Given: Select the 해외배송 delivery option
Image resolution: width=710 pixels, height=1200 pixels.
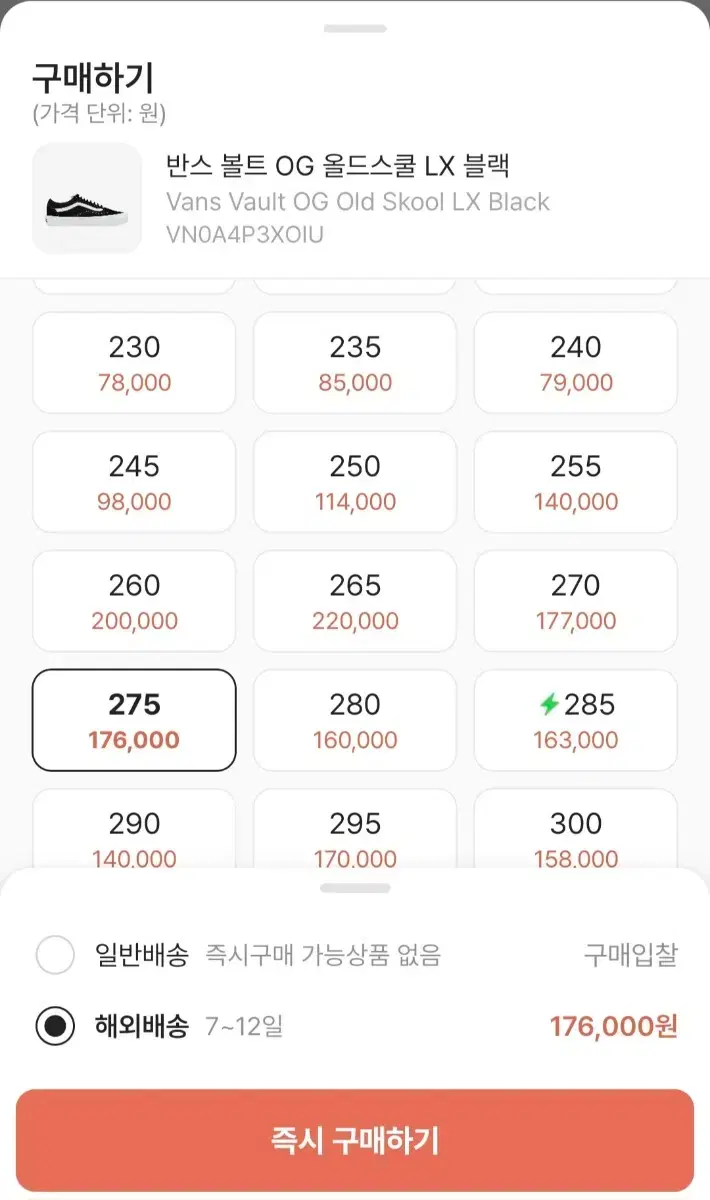Looking at the screenshot, I should 55,1026.
